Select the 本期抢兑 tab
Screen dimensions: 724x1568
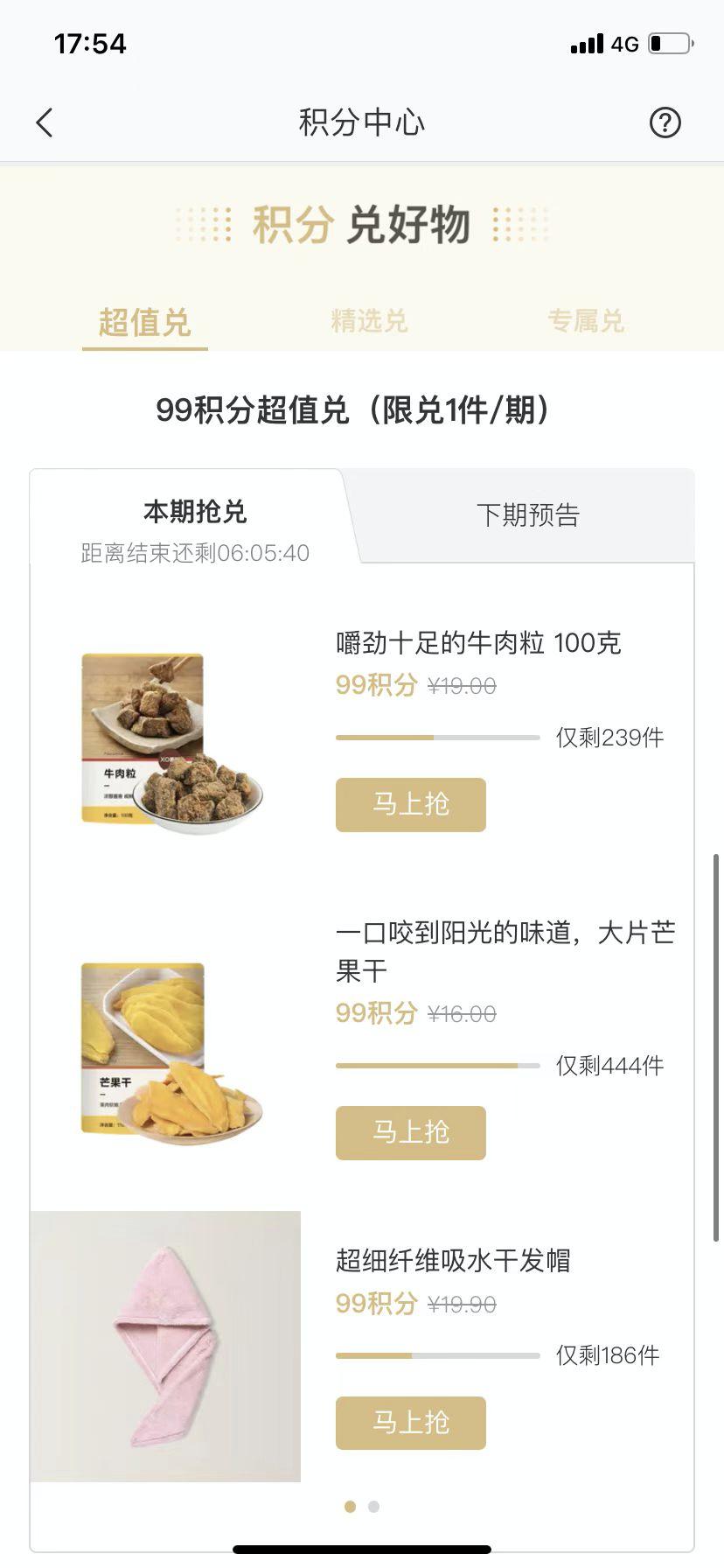(x=195, y=512)
